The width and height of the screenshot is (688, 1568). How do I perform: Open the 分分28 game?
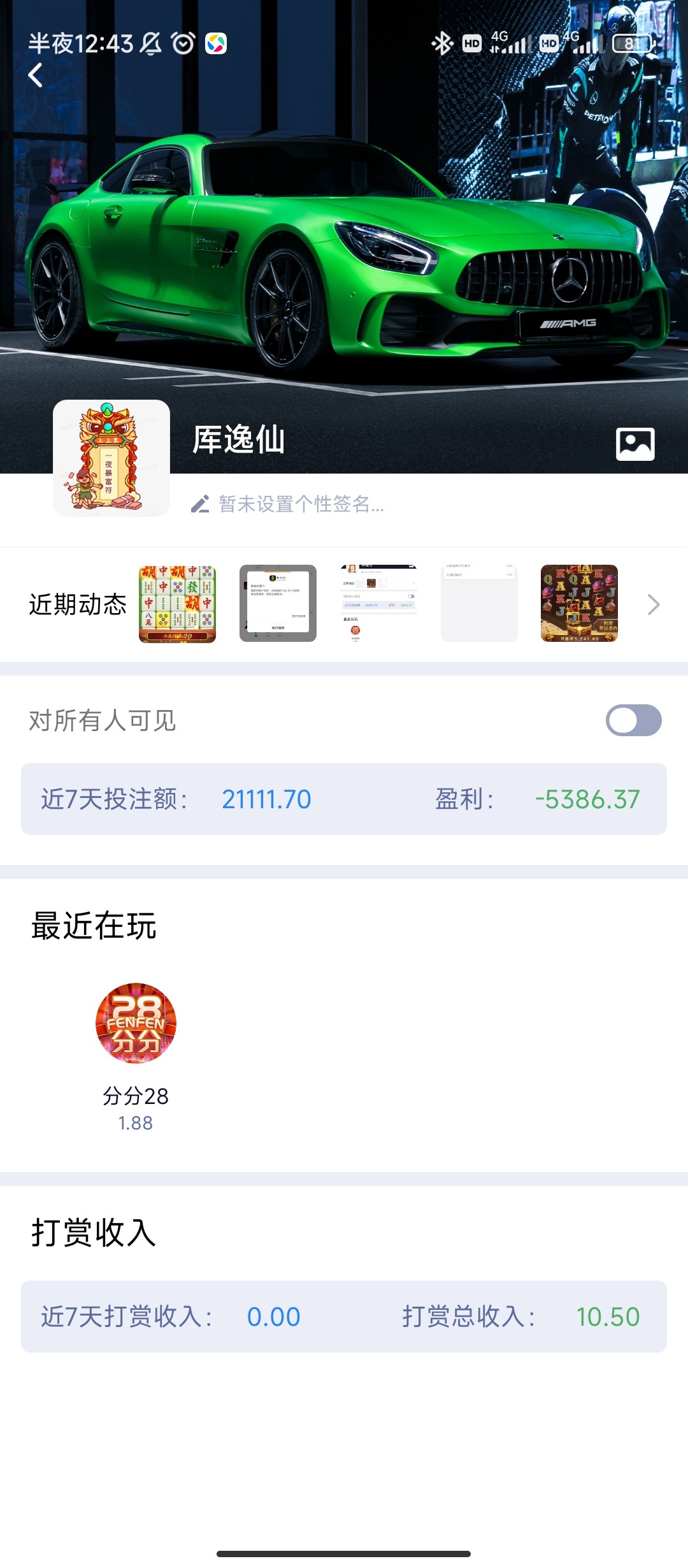coord(136,1024)
